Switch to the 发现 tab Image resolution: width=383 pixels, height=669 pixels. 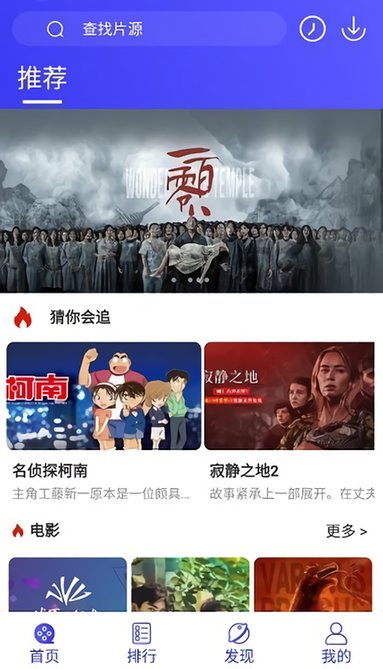239,643
